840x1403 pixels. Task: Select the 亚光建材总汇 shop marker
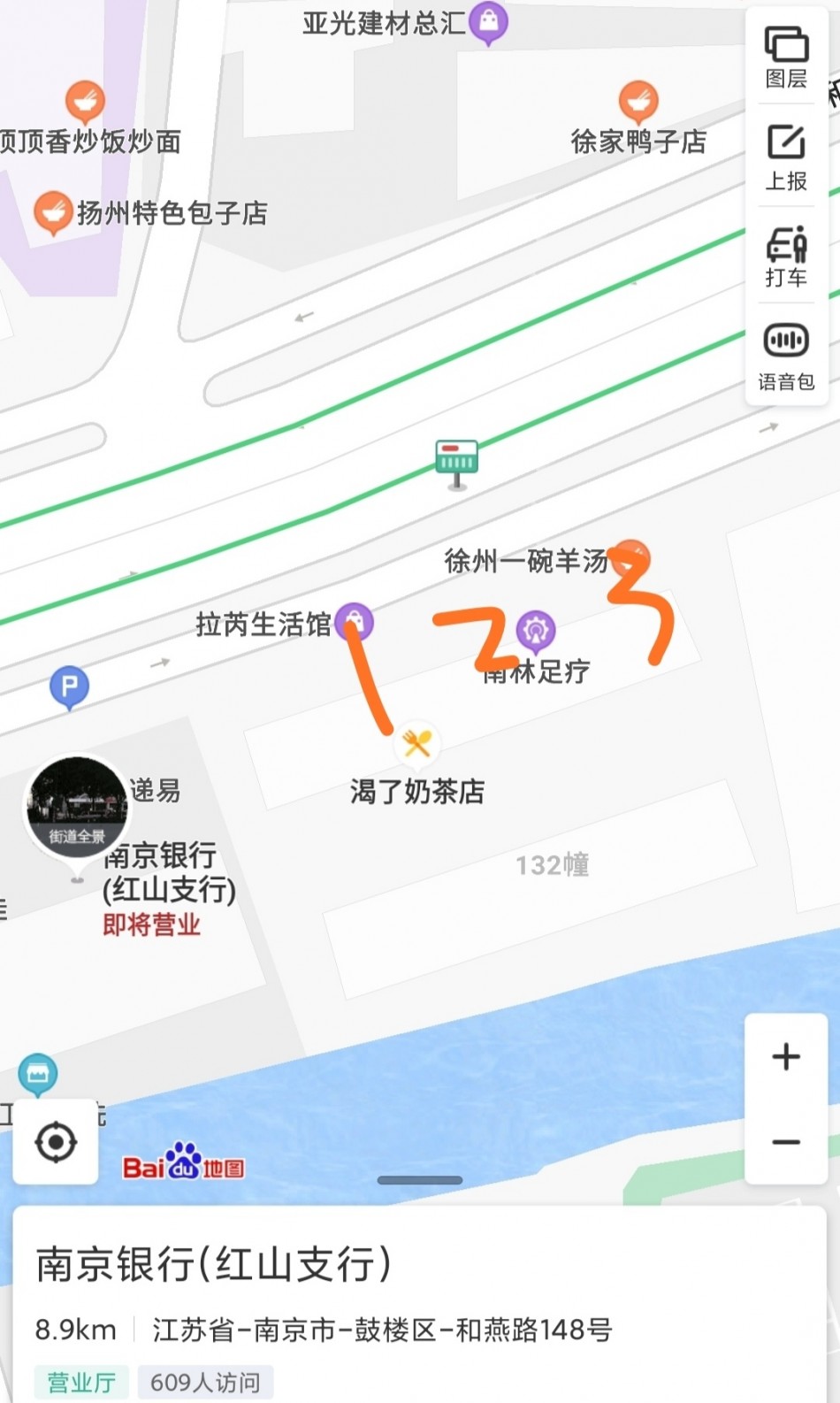coord(489,21)
